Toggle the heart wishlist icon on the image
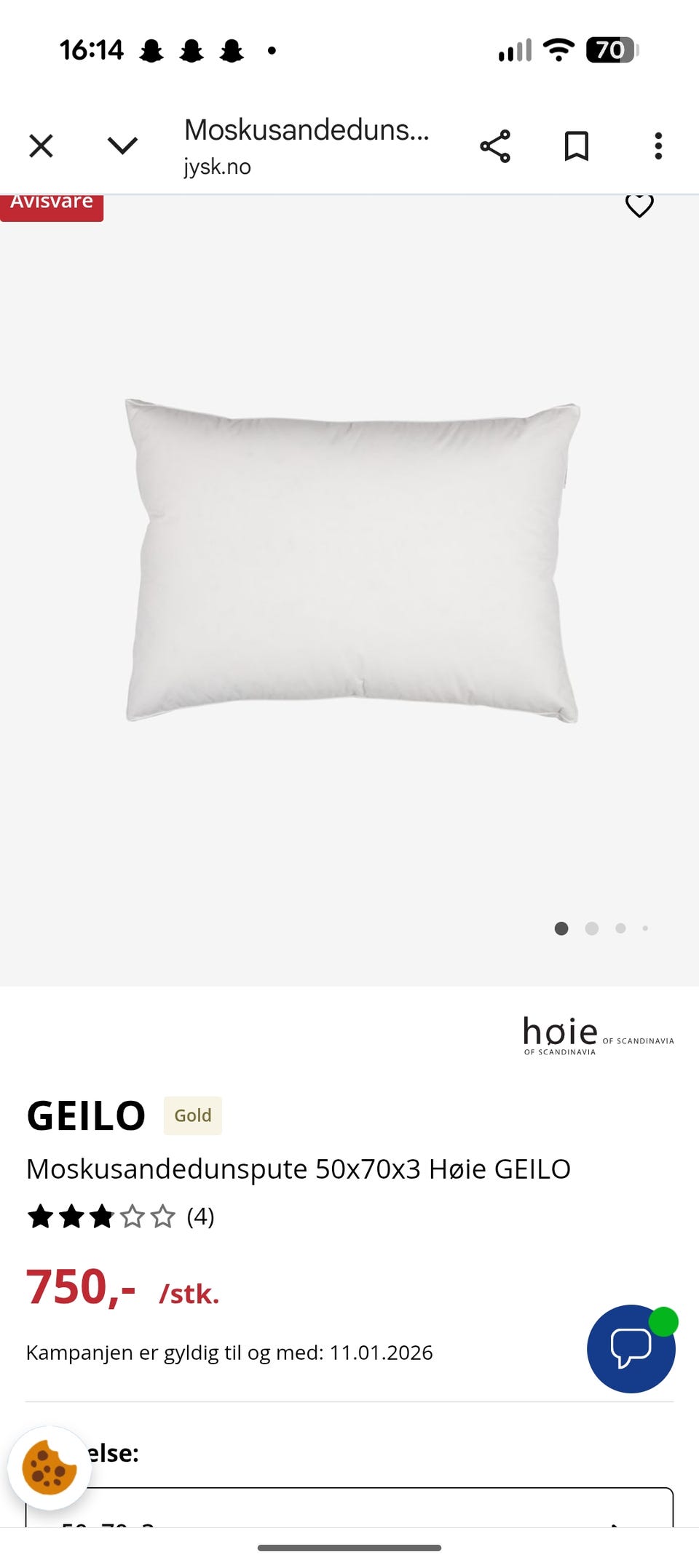699x1568 pixels. tap(639, 206)
